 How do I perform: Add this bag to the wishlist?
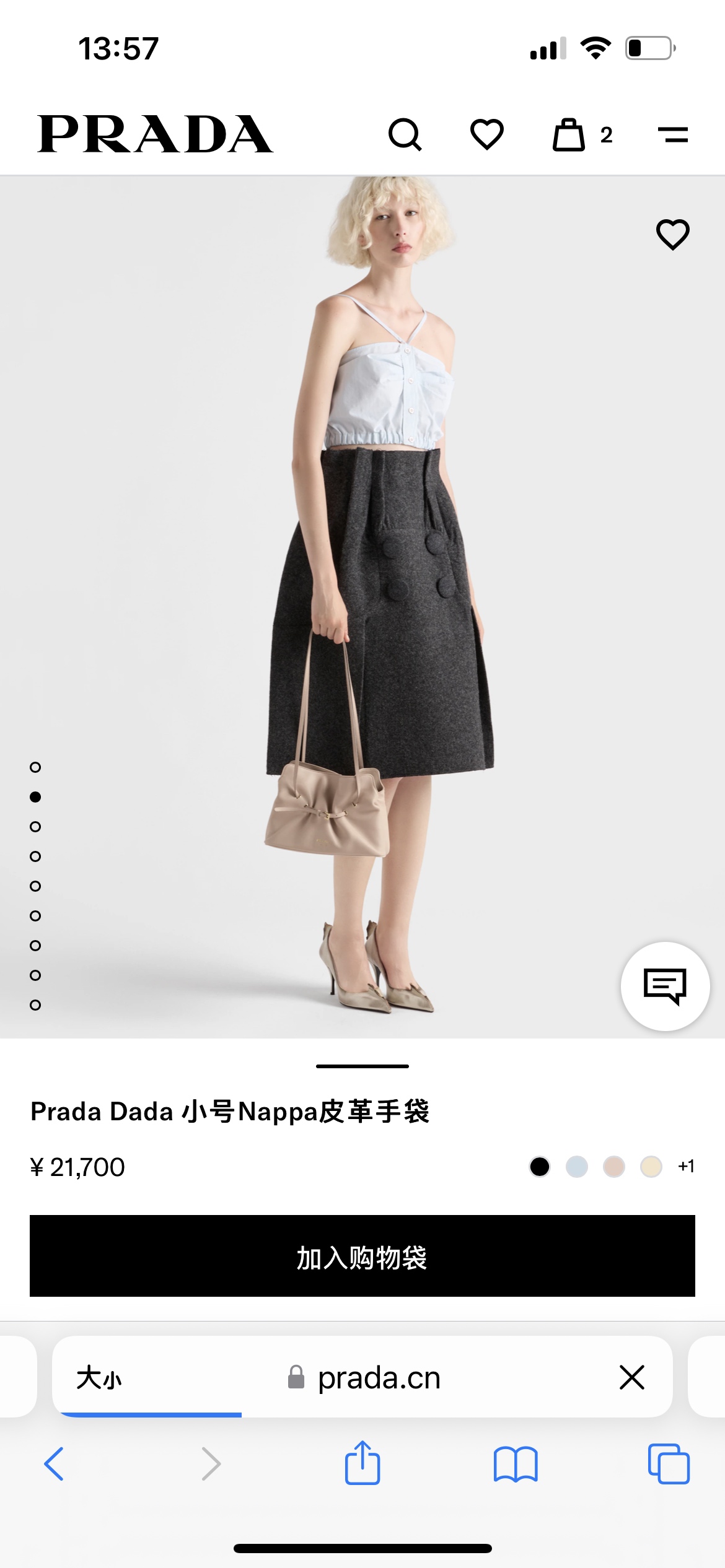coord(672,235)
